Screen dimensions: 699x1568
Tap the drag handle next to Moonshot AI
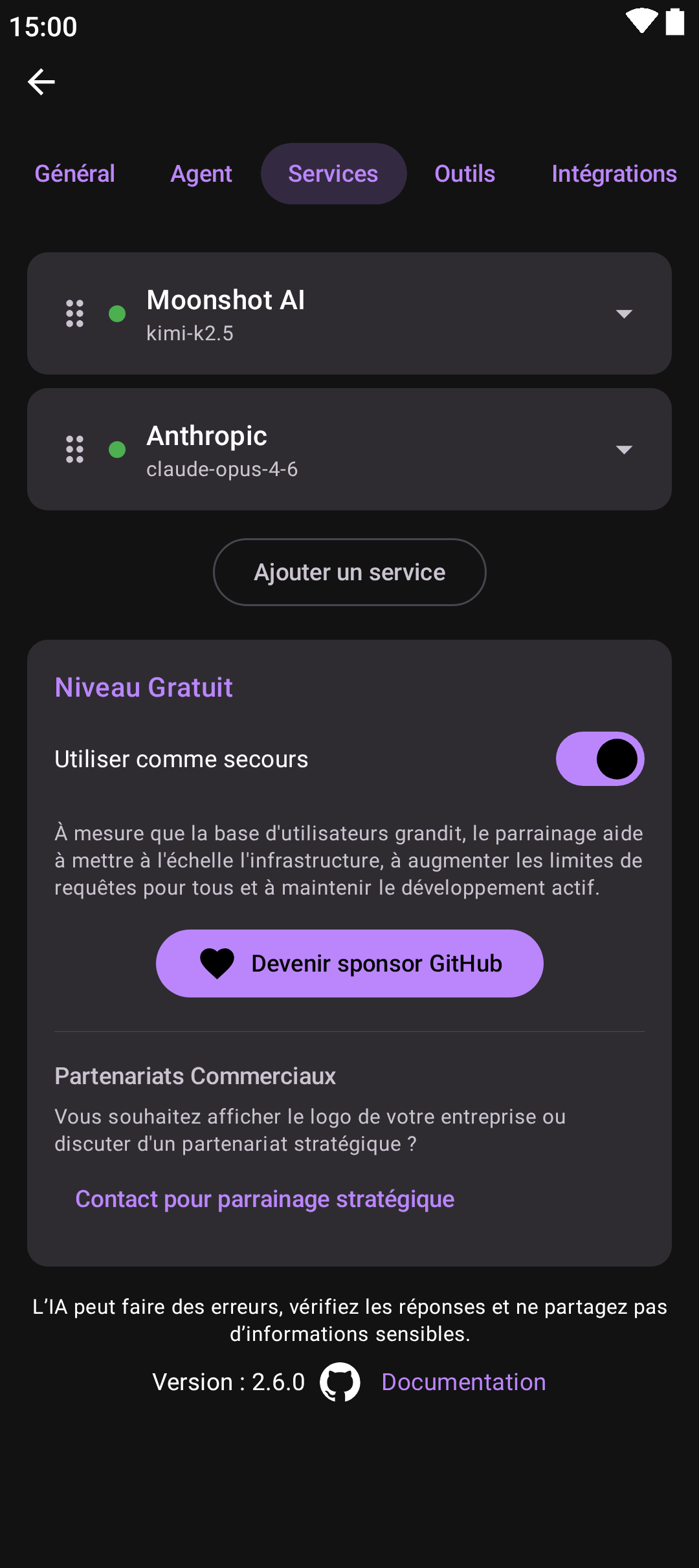[x=75, y=314]
